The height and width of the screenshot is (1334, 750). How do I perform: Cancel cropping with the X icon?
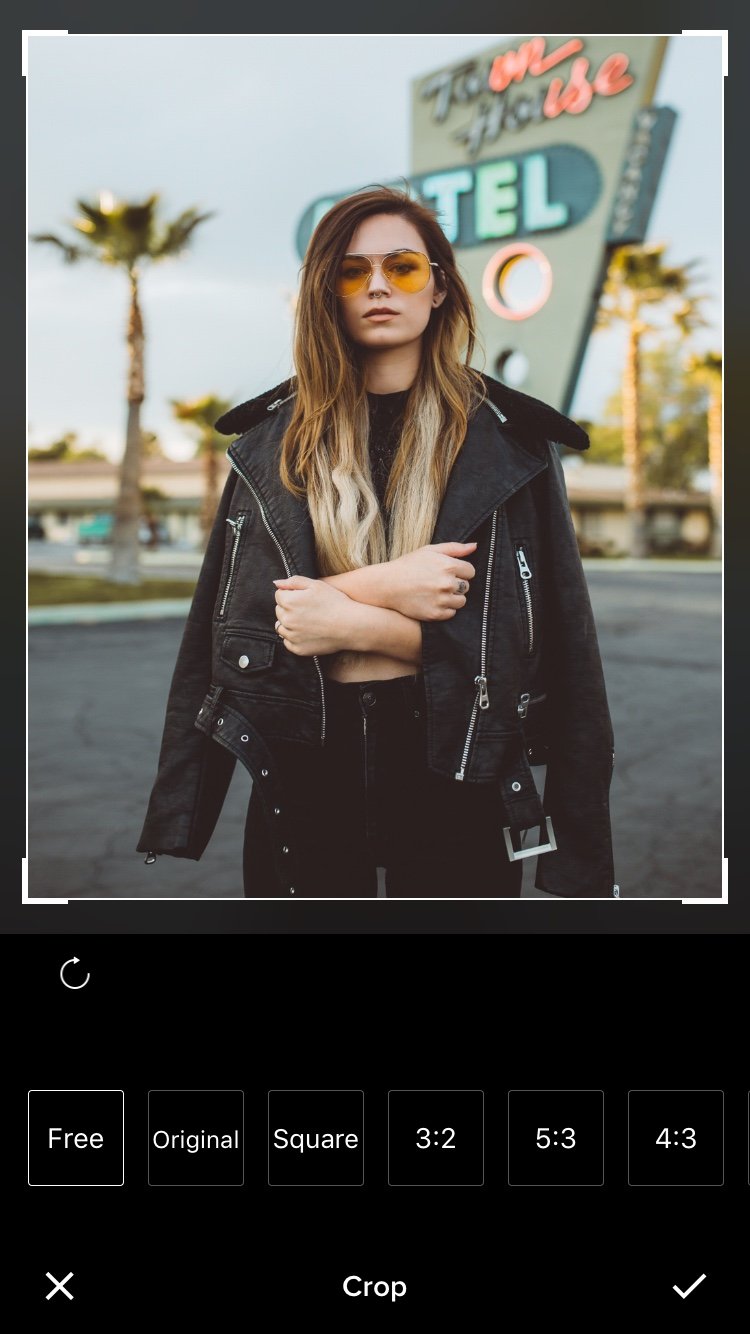coord(60,1286)
